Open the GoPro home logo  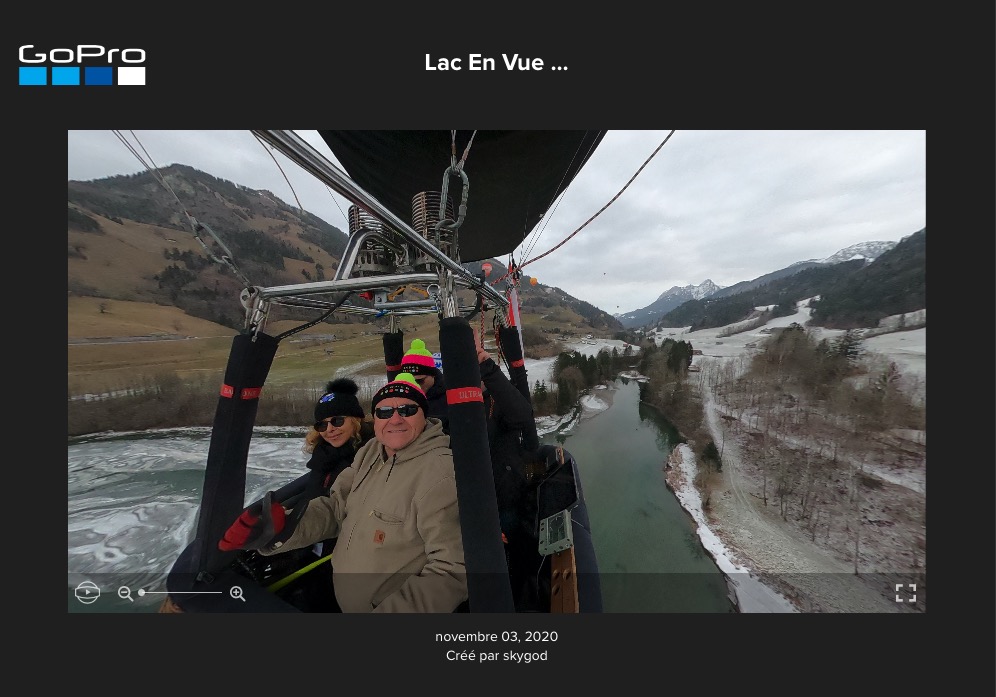[82, 65]
